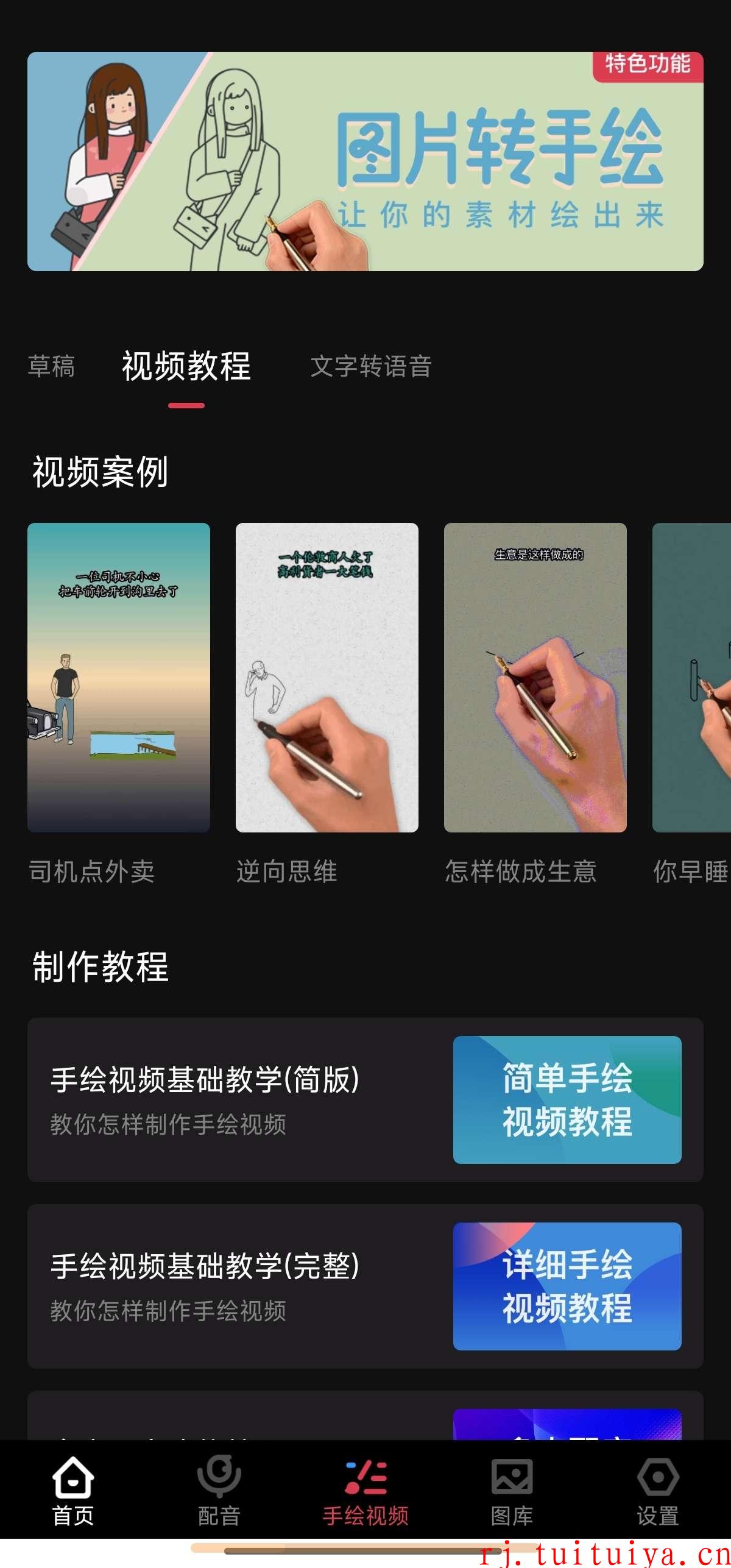Switch to the 文字转语音 tab
Image resolution: width=731 pixels, height=1568 pixels.
click(x=371, y=366)
